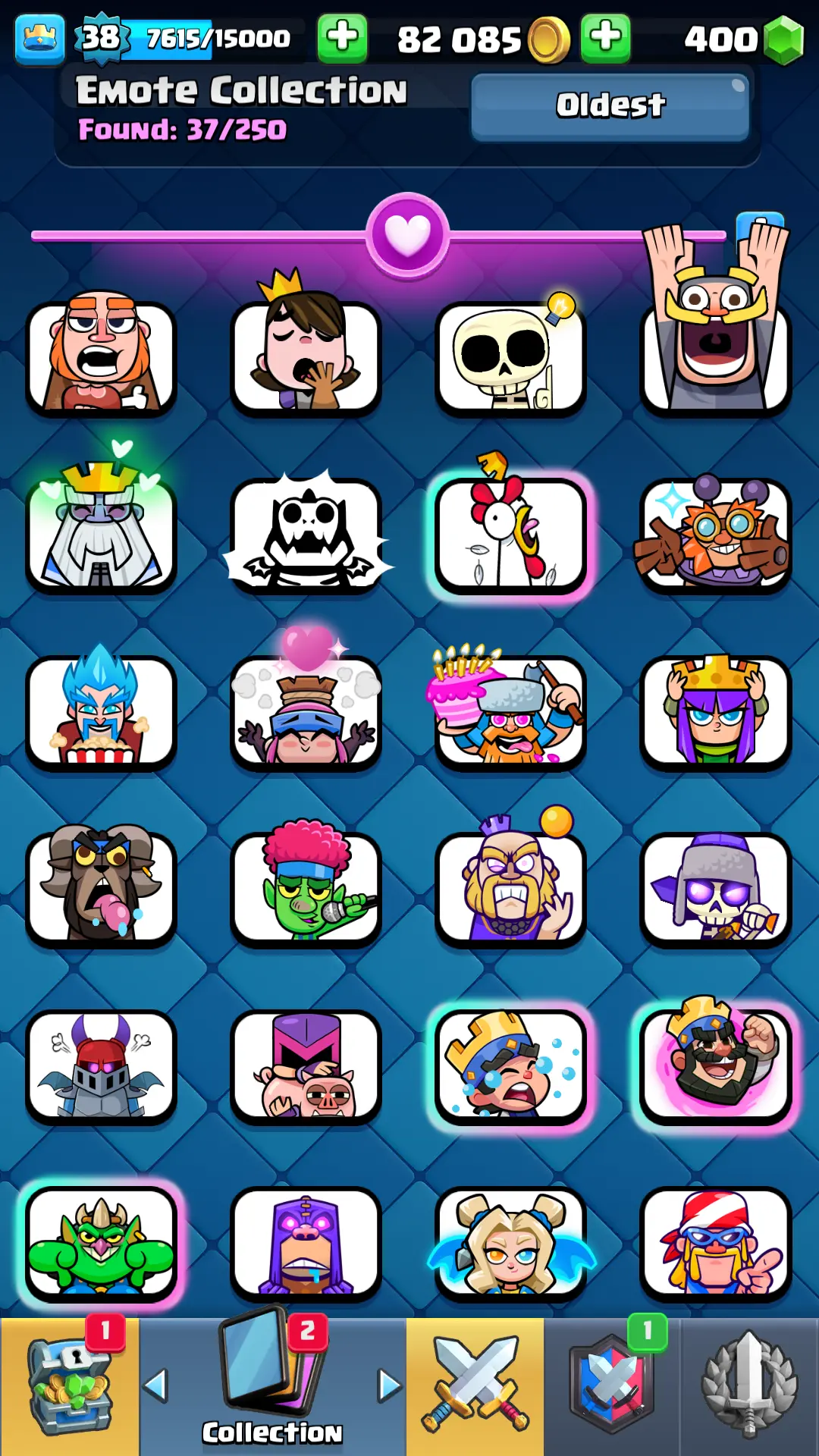Choose the singing goblin with microphone emote
The height and width of the screenshot is (1456, 819).
[x=306, y=889]
